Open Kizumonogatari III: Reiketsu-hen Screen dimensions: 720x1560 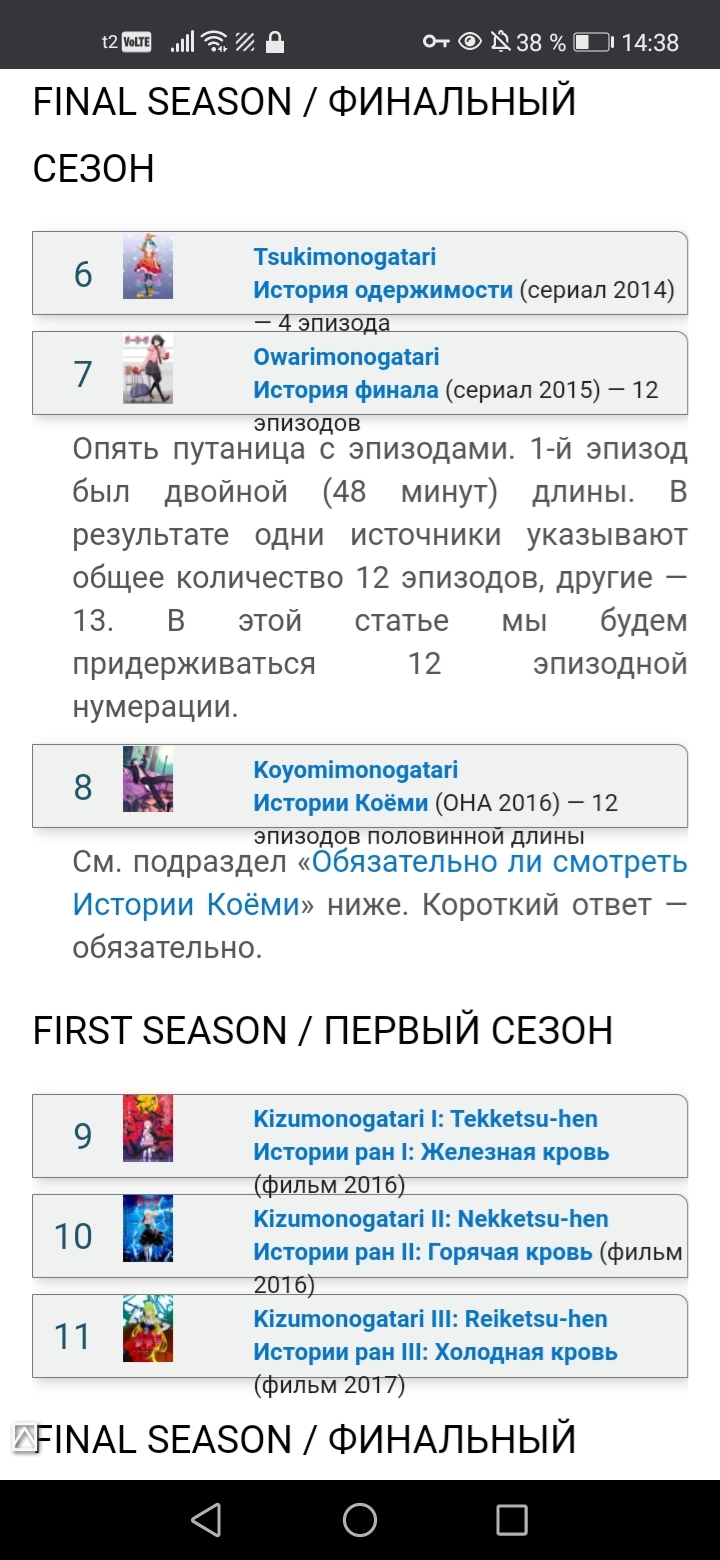430,1319
